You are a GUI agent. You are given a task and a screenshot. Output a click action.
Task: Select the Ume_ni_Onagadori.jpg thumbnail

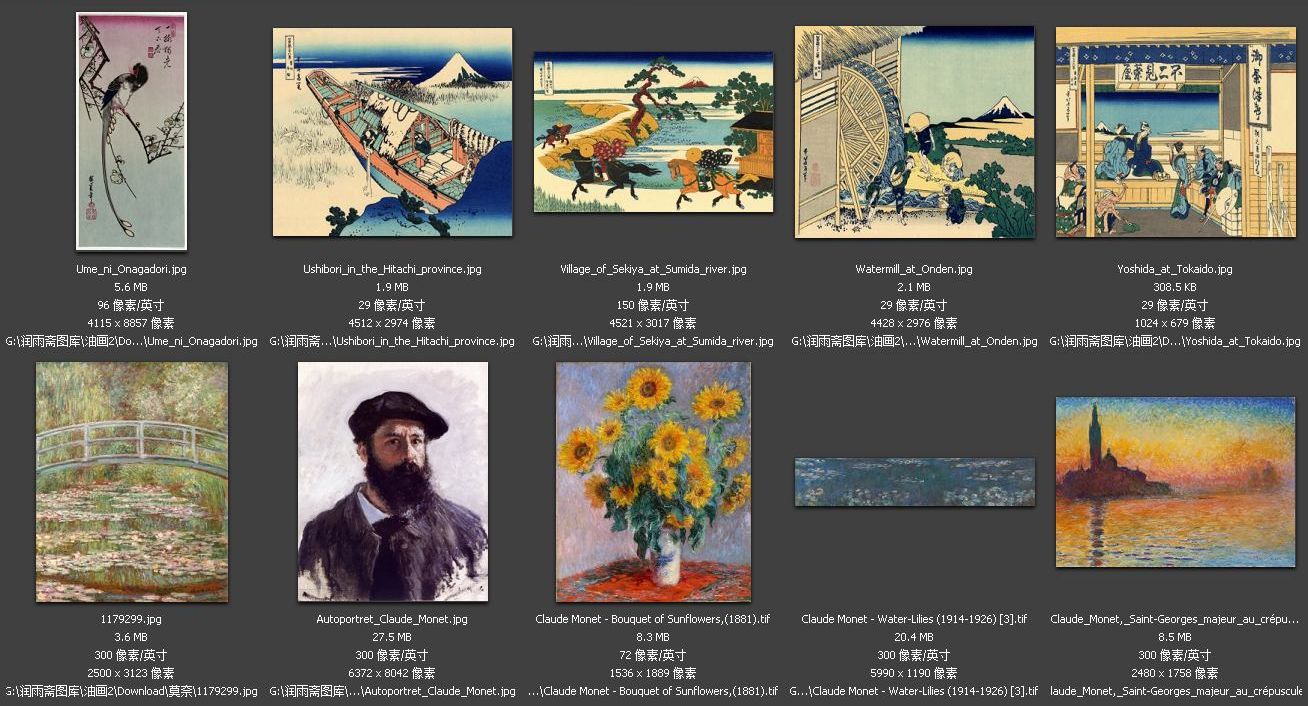coord(131,131)
